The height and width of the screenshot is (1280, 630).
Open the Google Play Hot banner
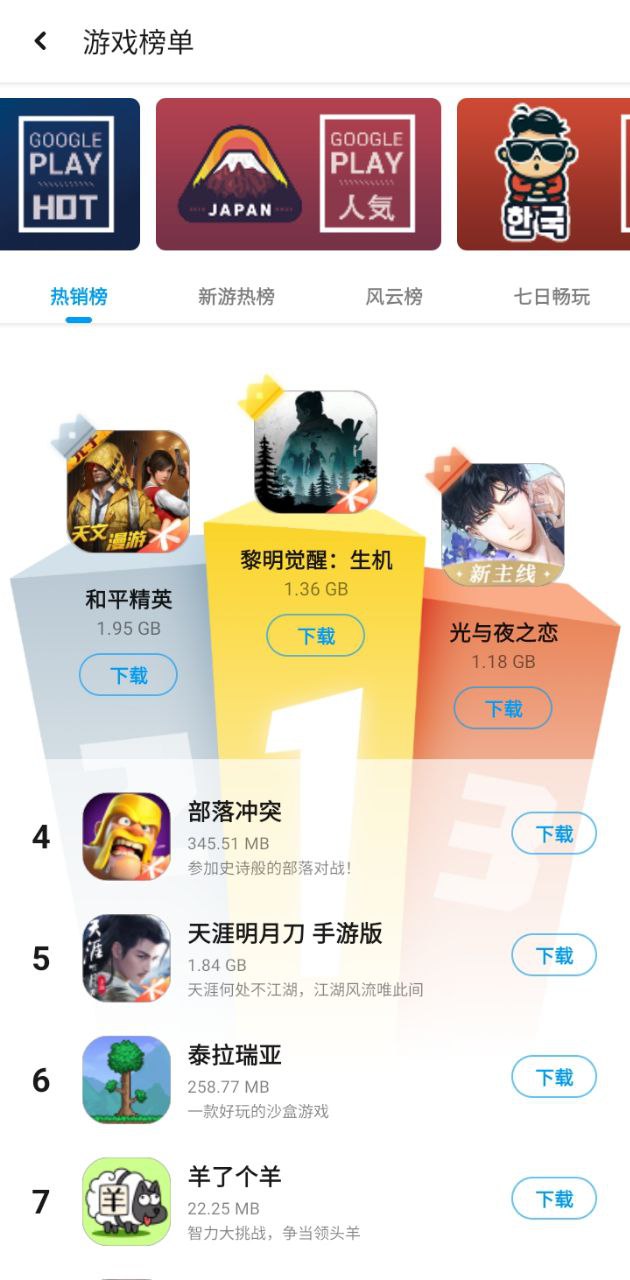(x=68, y=174)
